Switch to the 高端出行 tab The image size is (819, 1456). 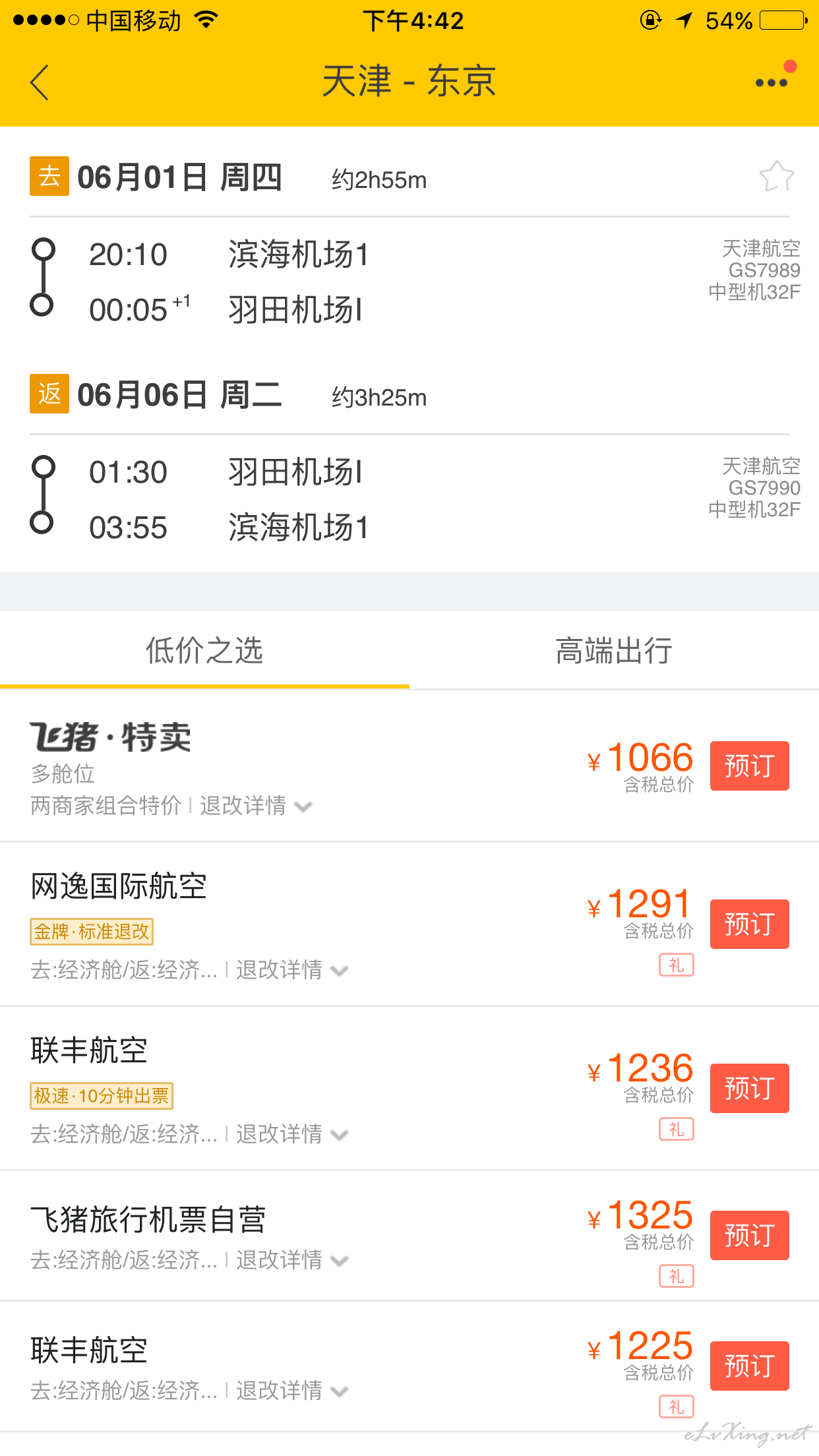click(x=614, y=651)
